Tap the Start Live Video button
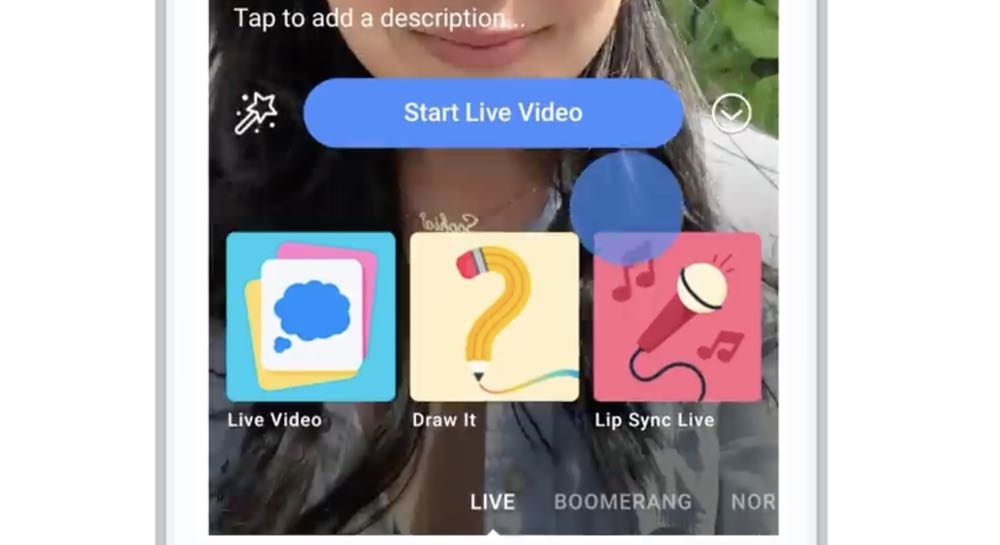The width and height of the screenshot is (1000, 545). [x=493, y=113]
